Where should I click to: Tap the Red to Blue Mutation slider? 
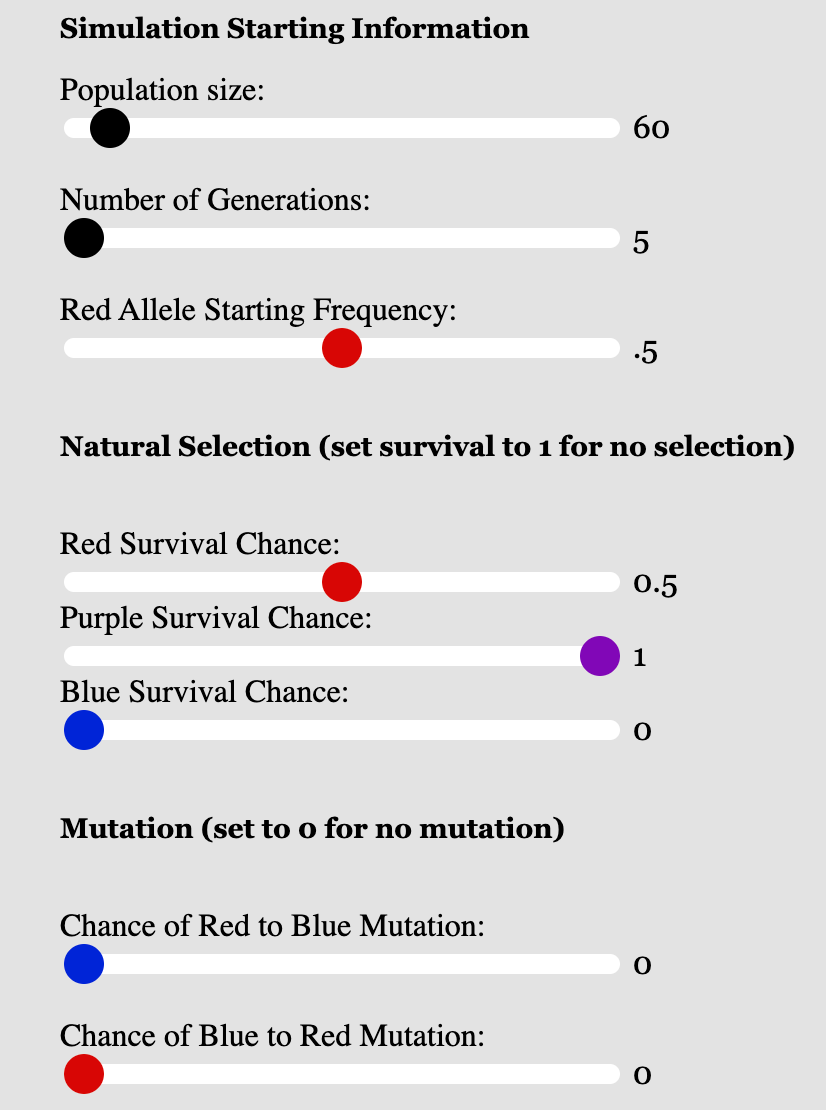pyautogui.click(x=342, y=964)
